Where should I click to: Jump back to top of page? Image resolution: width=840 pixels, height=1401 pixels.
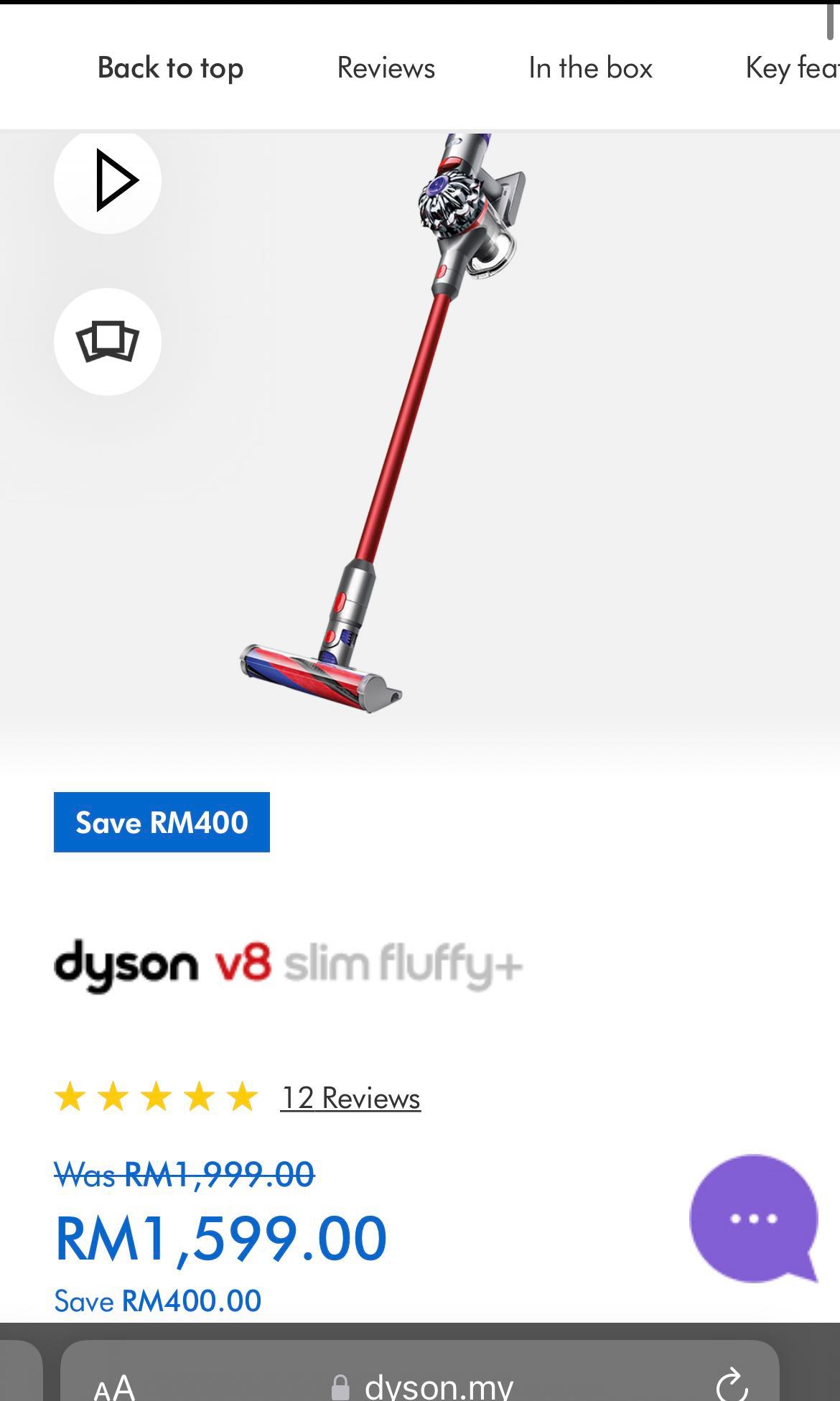170,68
